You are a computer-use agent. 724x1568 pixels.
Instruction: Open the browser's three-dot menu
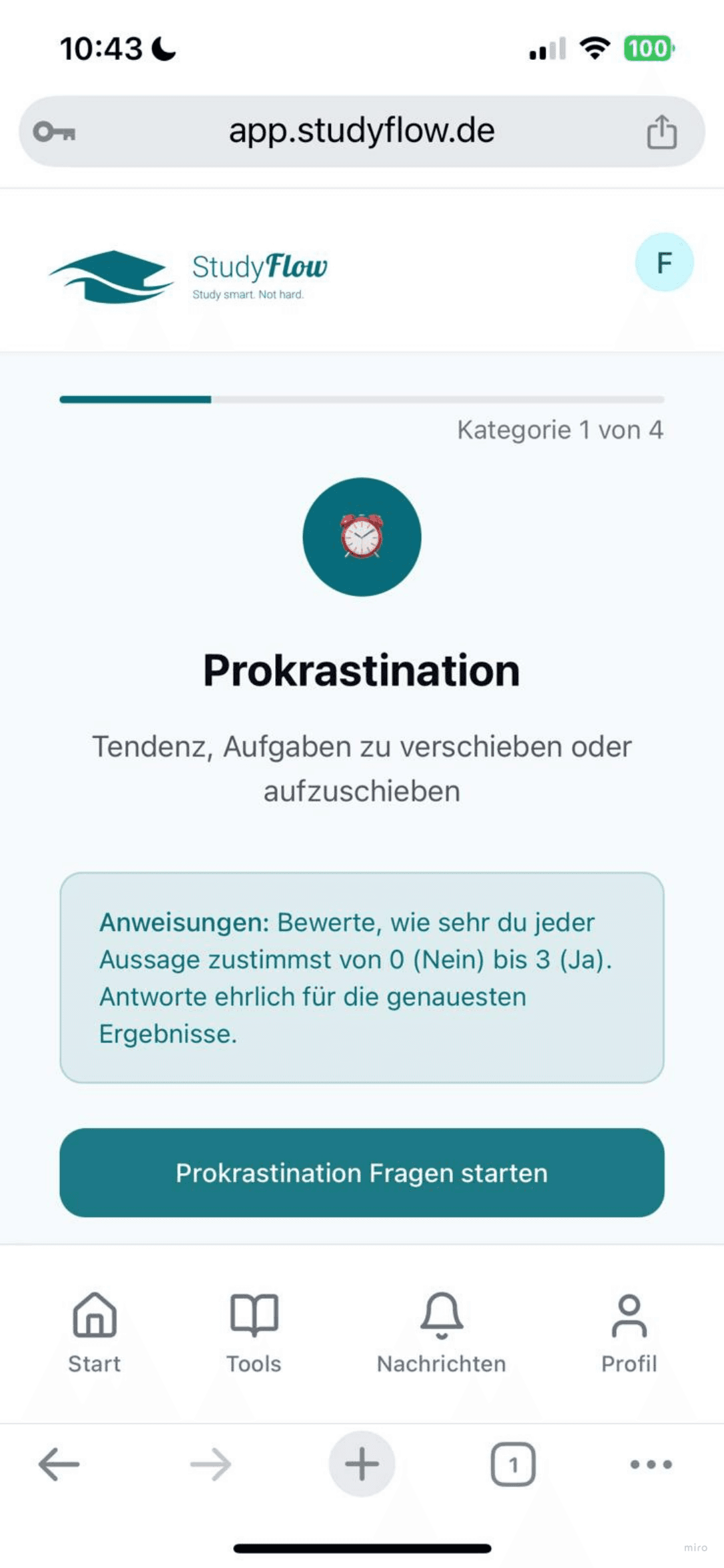coord(651,1464)
